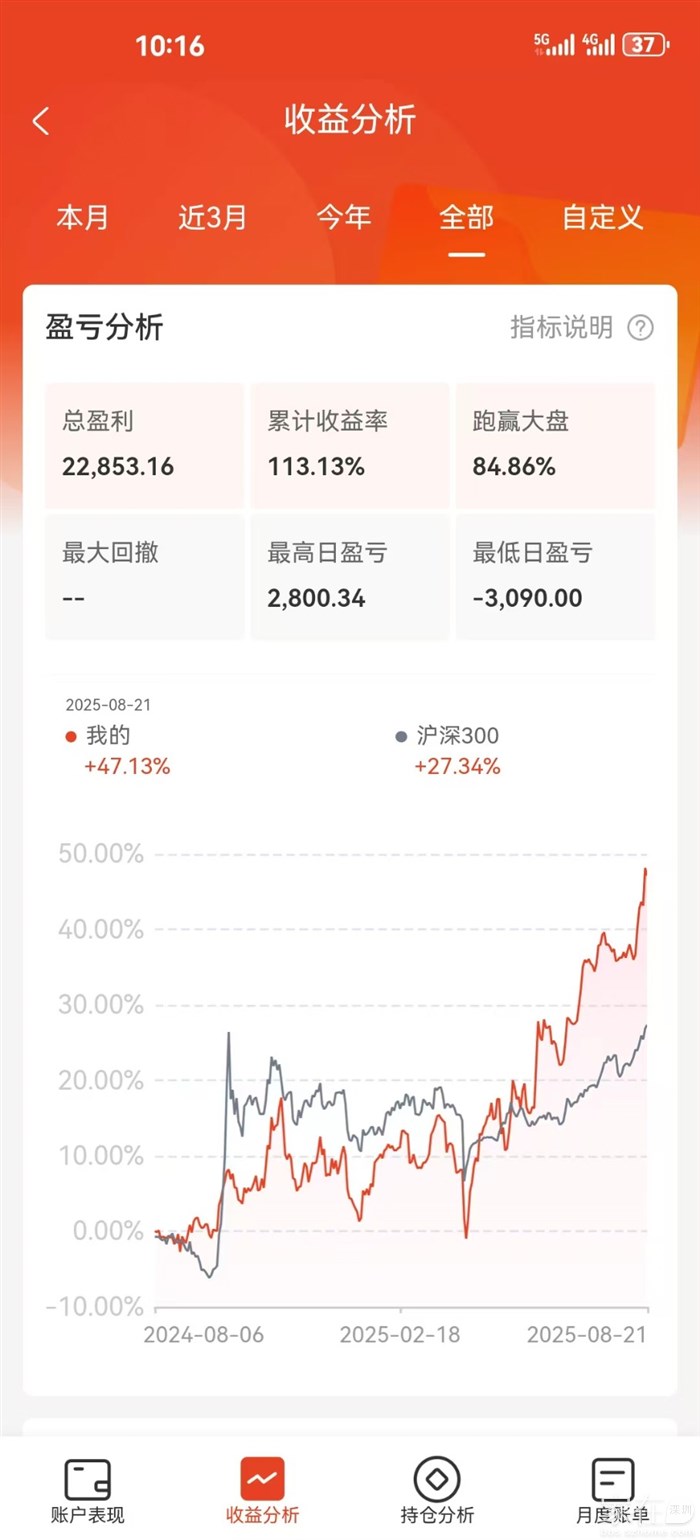The height and width of the screenshot is (1540, 700).
Task: Select the 近3月 time range
Action: [212, 217]
